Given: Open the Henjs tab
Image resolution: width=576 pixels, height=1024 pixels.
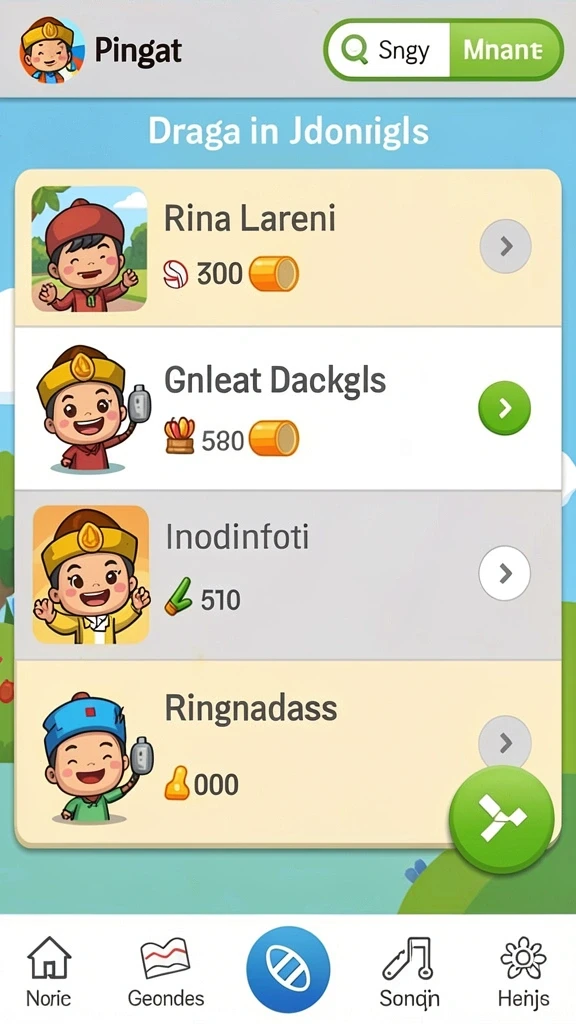Looking at the screenshot, I should [x=524, y=971].
